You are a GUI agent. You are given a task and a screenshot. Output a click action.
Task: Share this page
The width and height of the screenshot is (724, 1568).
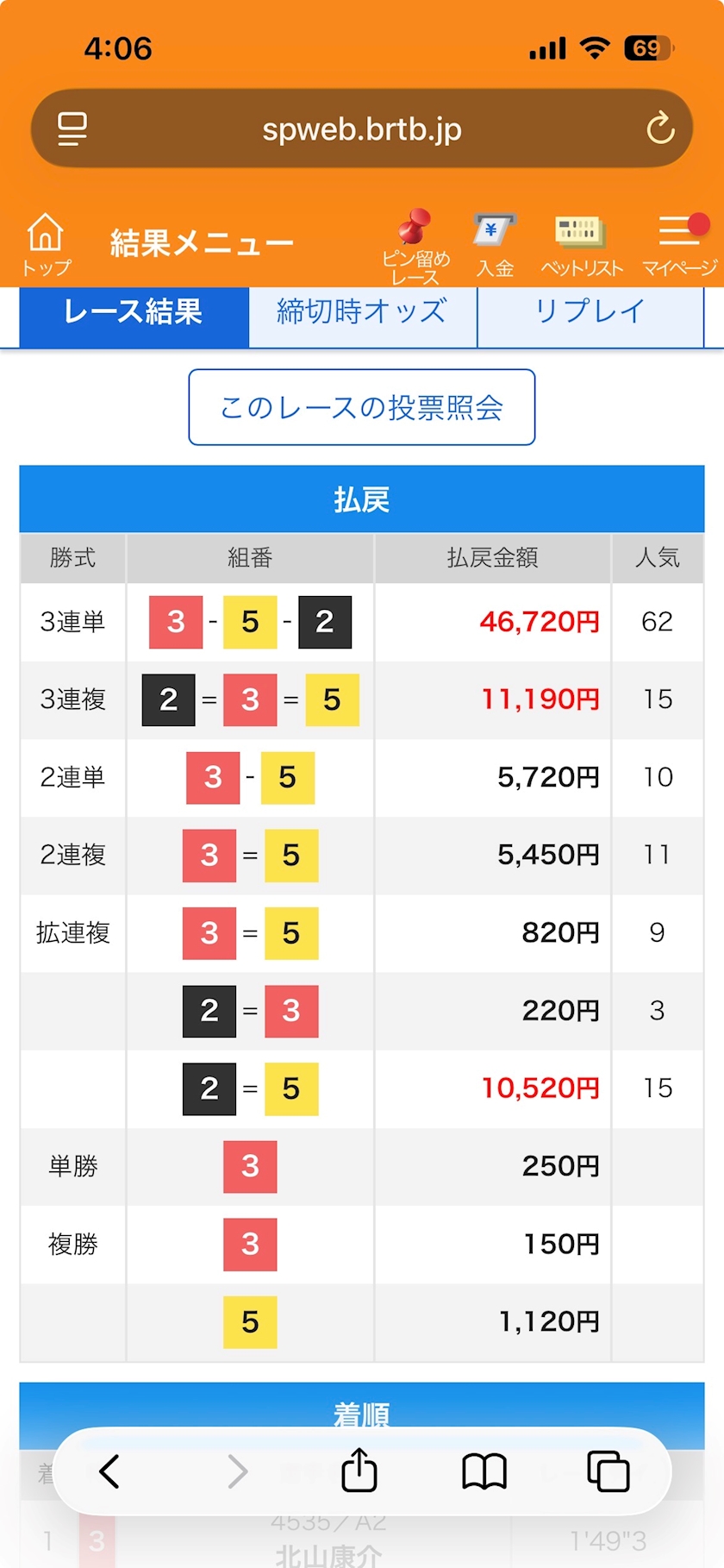tap(359, 1470)
